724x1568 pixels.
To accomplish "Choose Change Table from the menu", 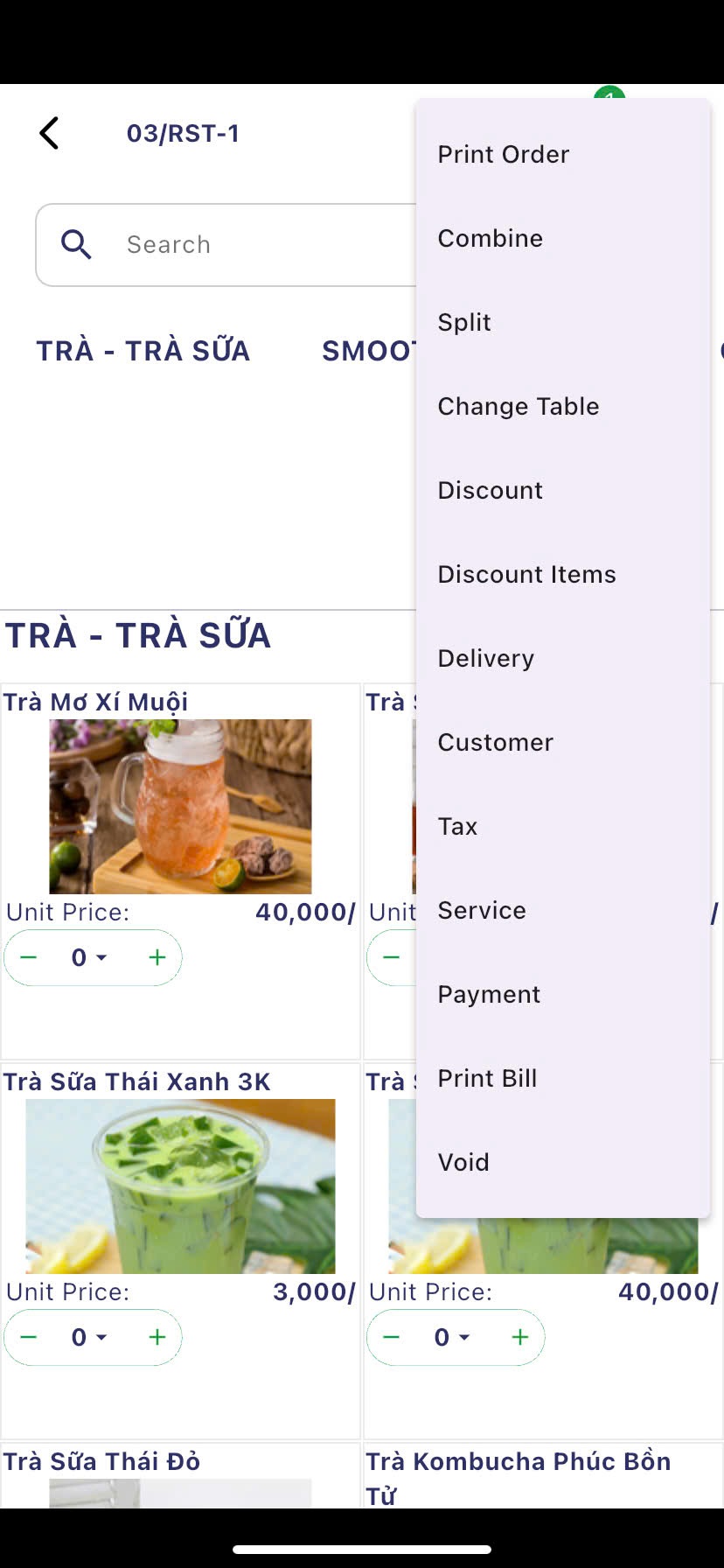I will (519, 405).
